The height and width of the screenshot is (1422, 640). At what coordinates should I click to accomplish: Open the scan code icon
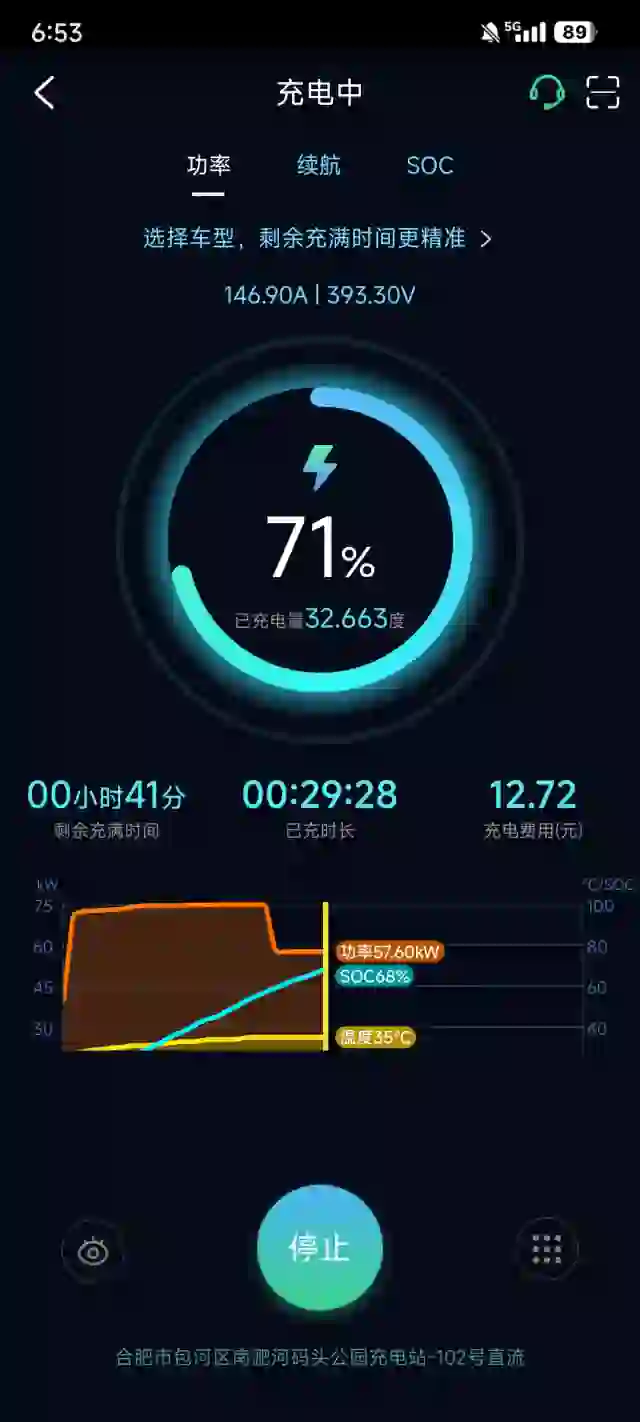603,93
